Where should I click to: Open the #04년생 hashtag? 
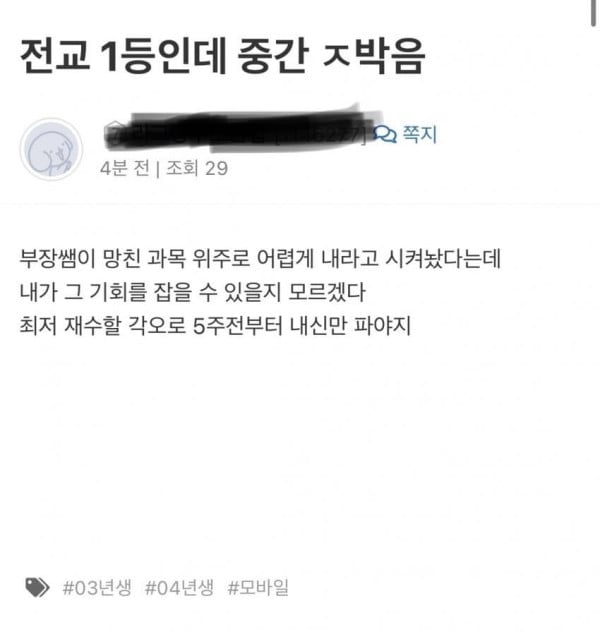[x=180, y=588]
